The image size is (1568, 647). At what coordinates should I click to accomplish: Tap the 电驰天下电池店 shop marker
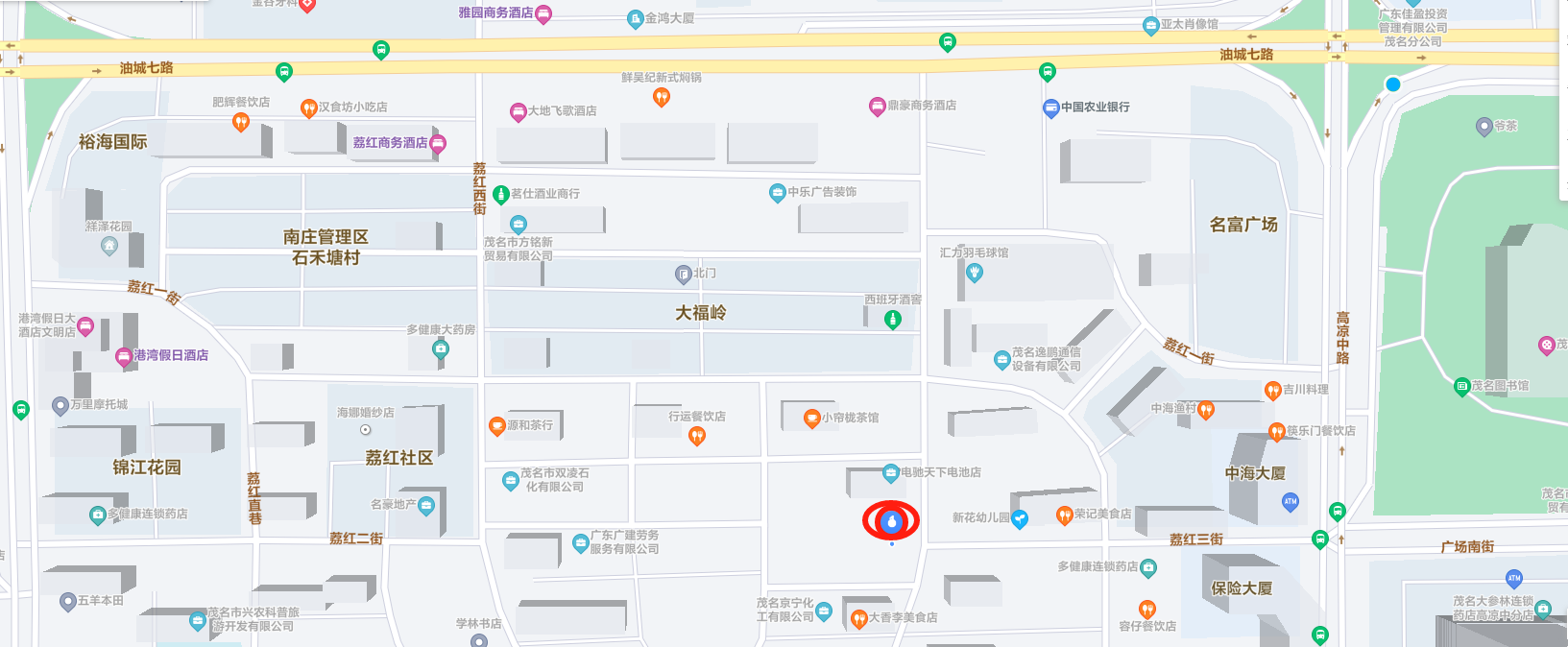[x=891, y=472]
